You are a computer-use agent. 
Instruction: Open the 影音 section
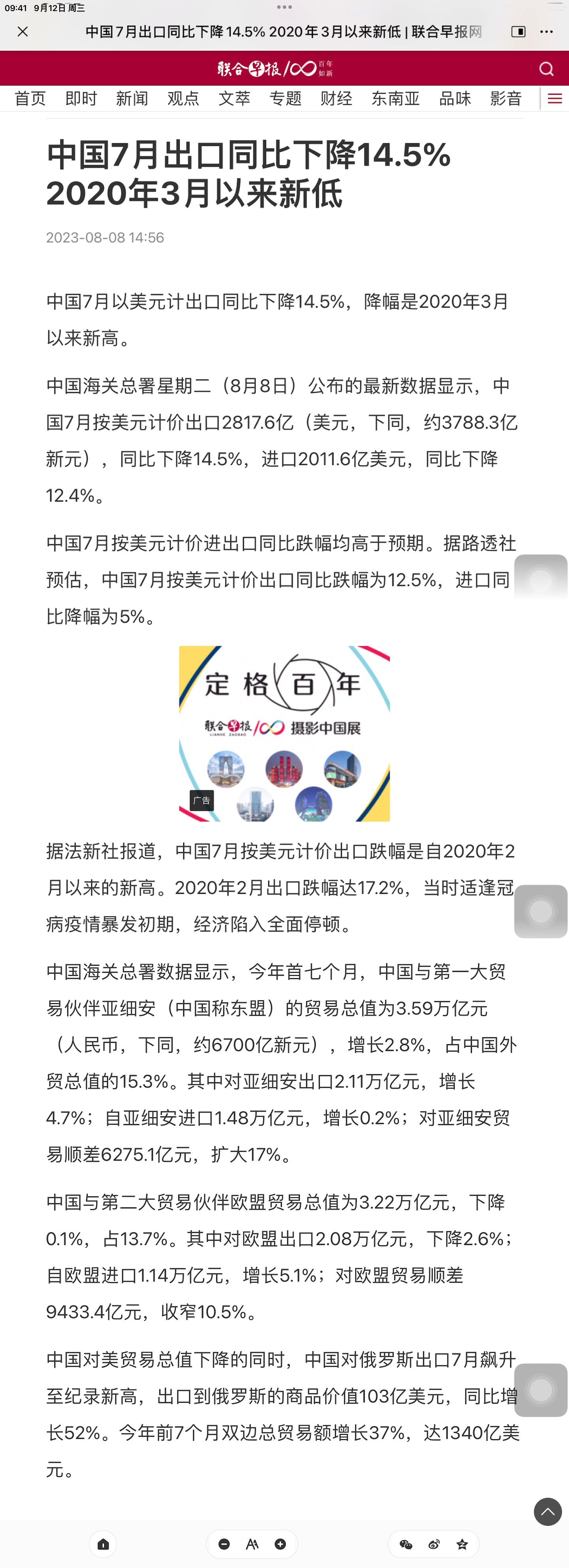coord(506,98)
